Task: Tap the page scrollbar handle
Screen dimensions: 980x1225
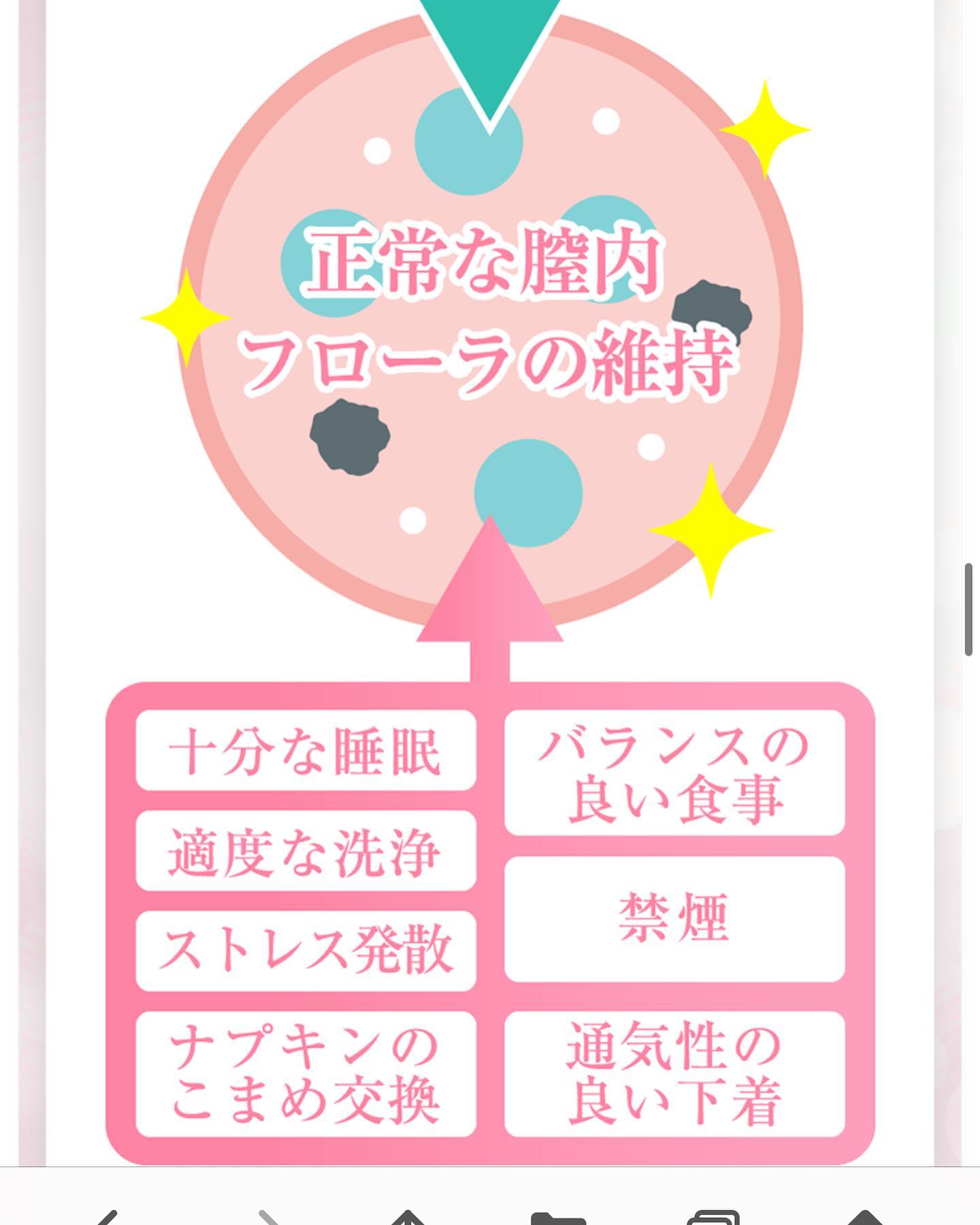Action: pyautogui.click(x=968, y=610)
